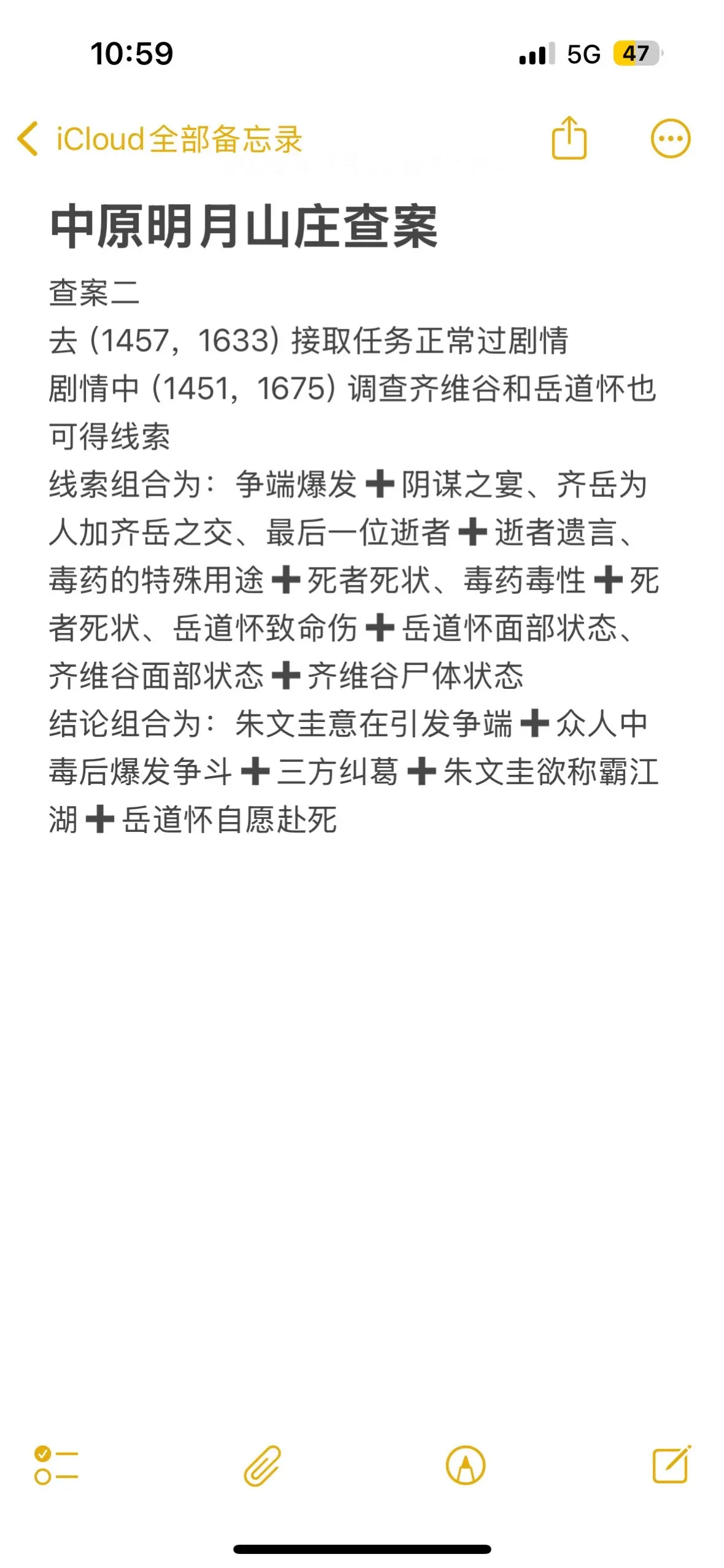Share this note
Image resolution: width=724 pixels, height=1568 pixels.
coord(569,138)
